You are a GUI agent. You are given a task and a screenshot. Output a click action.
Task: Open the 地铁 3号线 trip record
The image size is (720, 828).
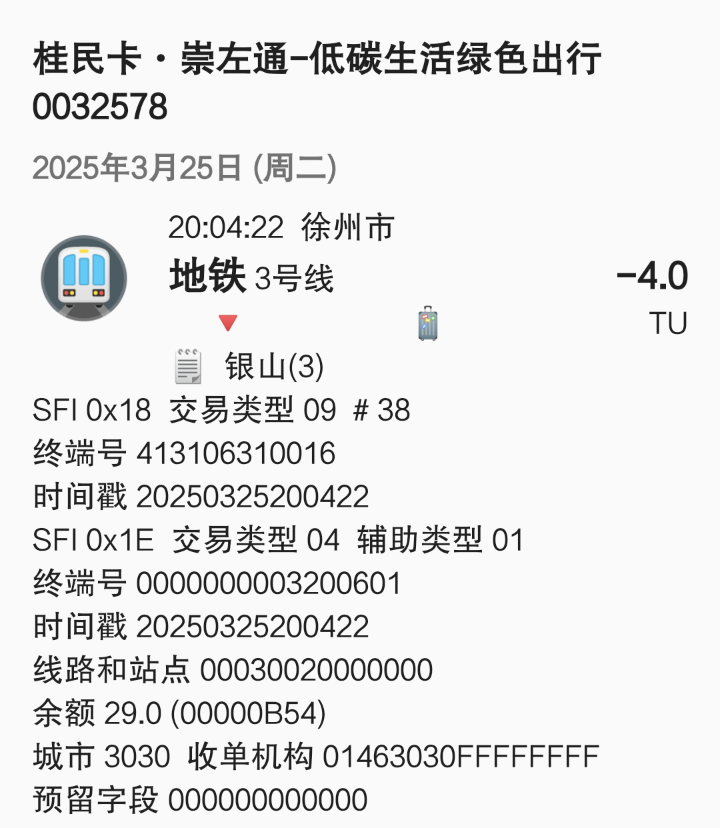252,277
